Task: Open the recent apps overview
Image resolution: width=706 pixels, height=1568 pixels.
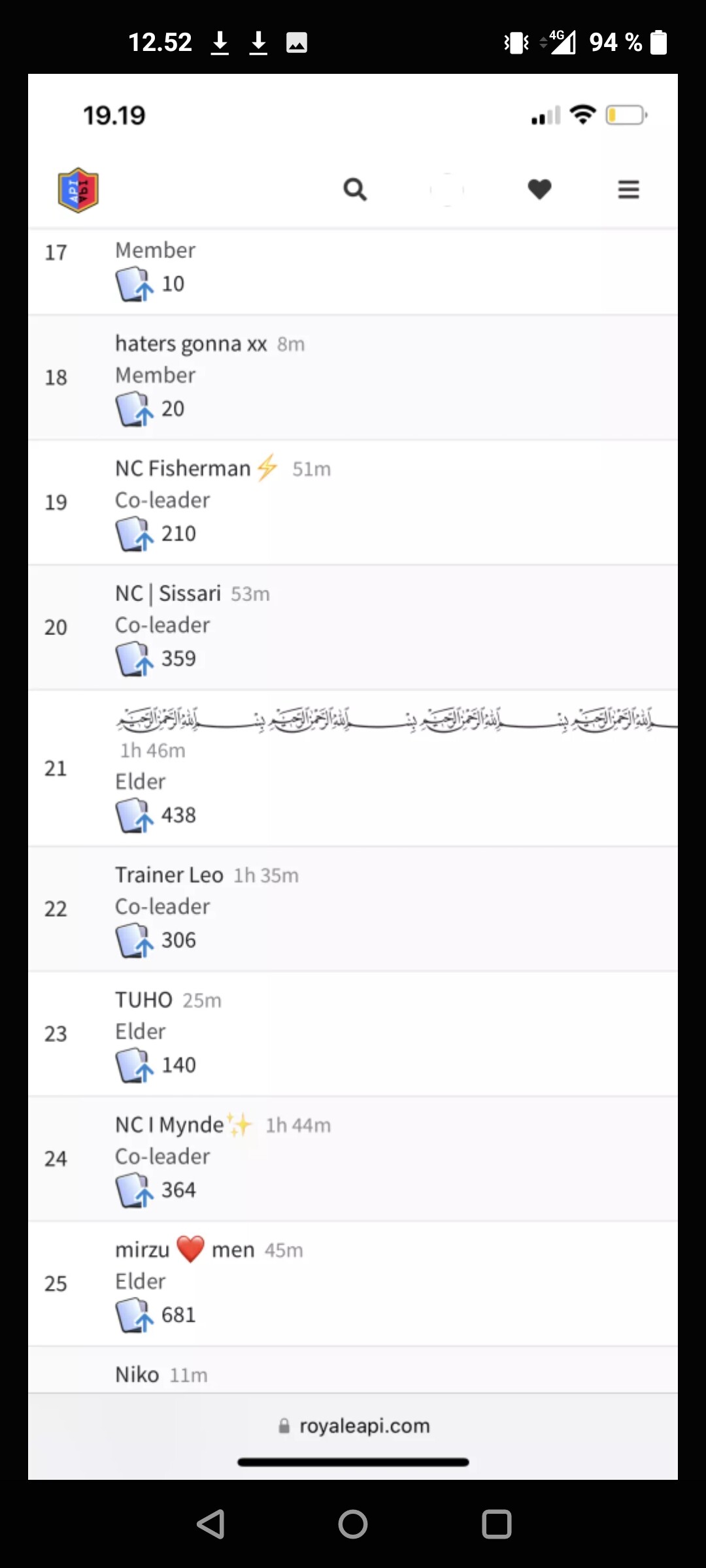Action: [x=496, y=1524]
